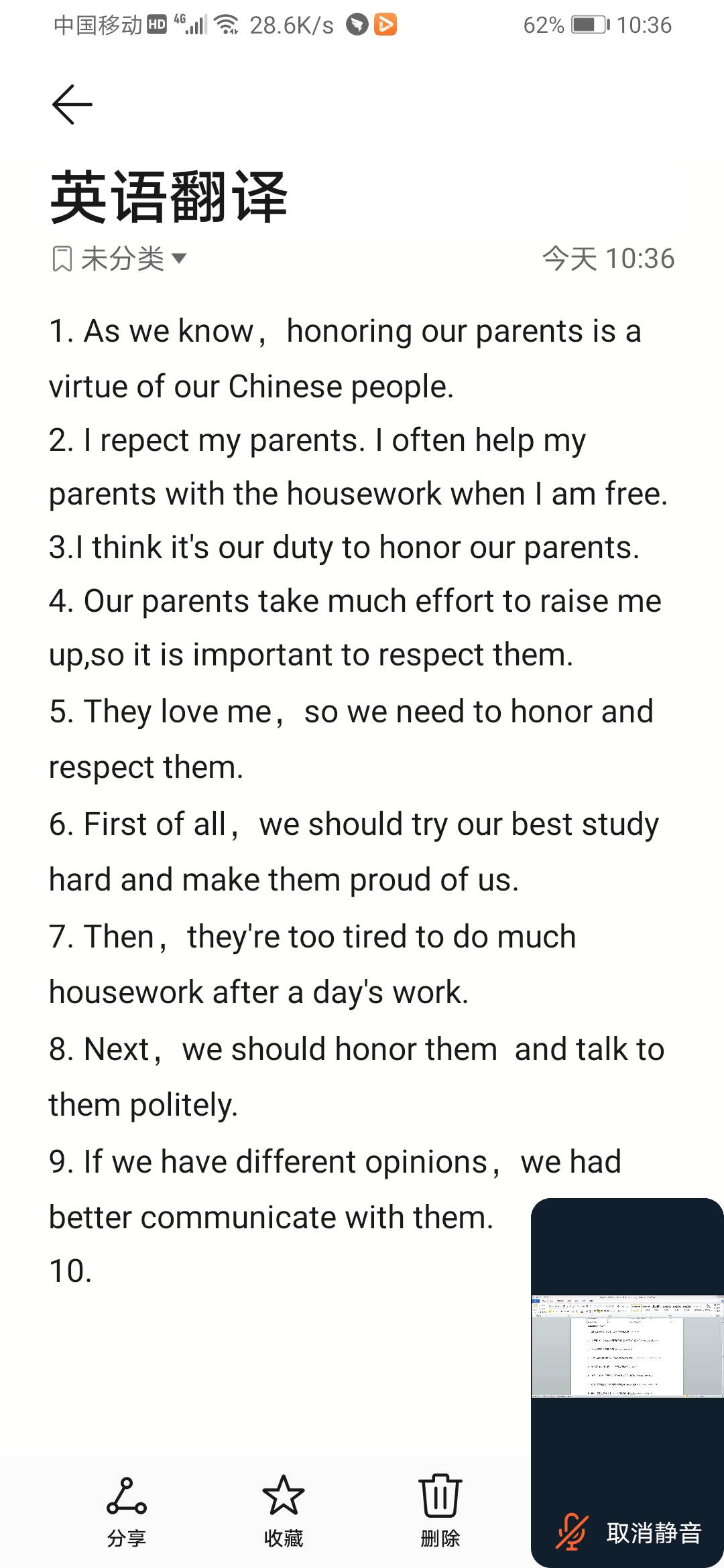Viewport: 724px width, 1568px height.
Task: Delete this note via 删除
Action: [440, 1511]
